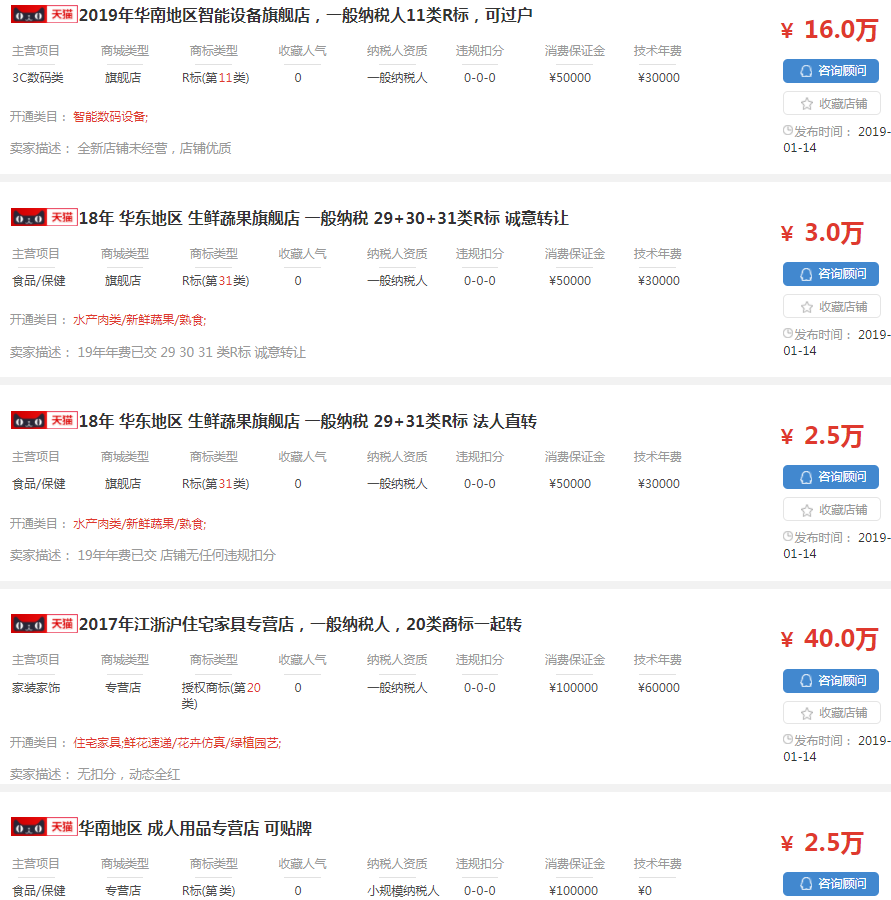
Task: 收藏店铺 for the 法人直转 生鲜蔬果旗舰店
Action: [x=831, y=509]
